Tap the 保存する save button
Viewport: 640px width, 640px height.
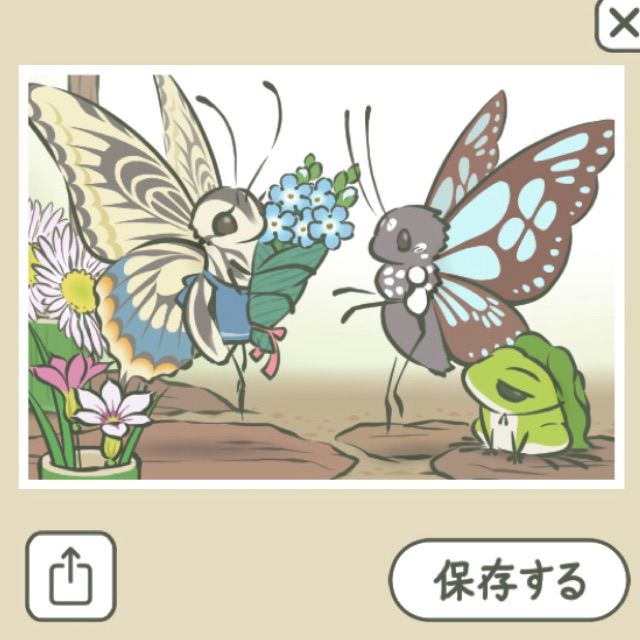(508, 579)
